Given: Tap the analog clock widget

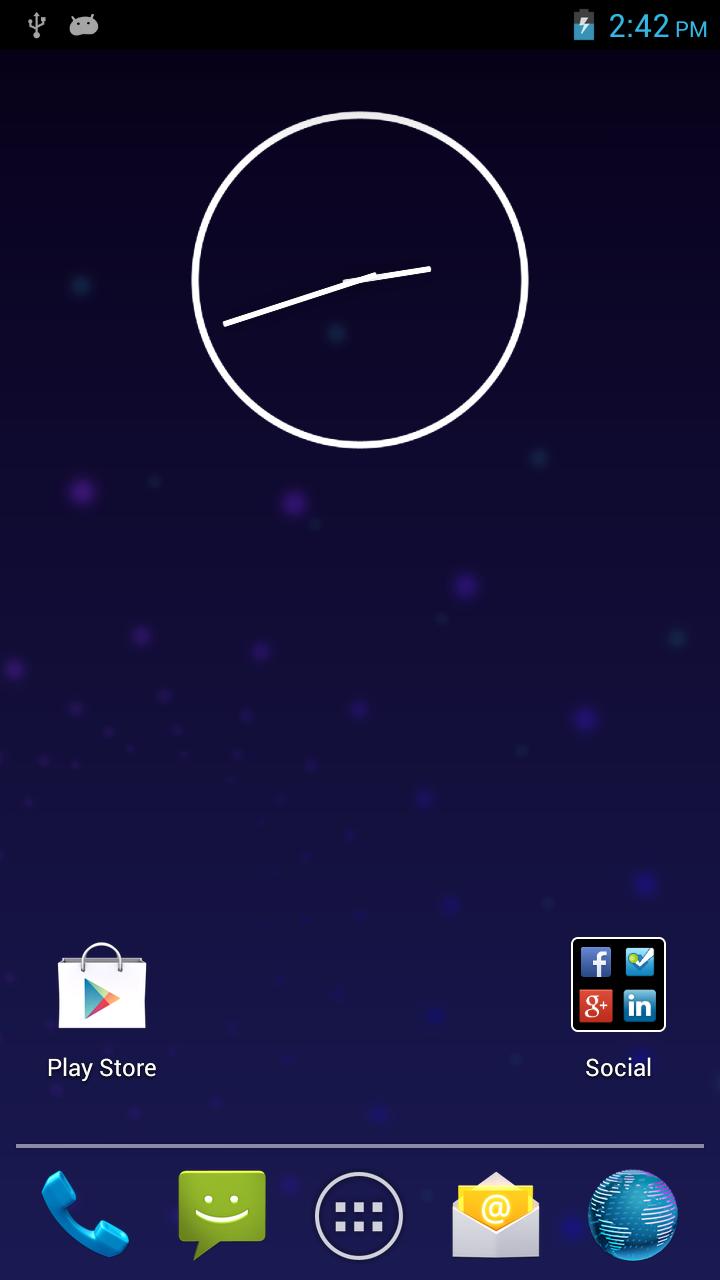Looking at the screenshot, I should [x=358, y=280].
